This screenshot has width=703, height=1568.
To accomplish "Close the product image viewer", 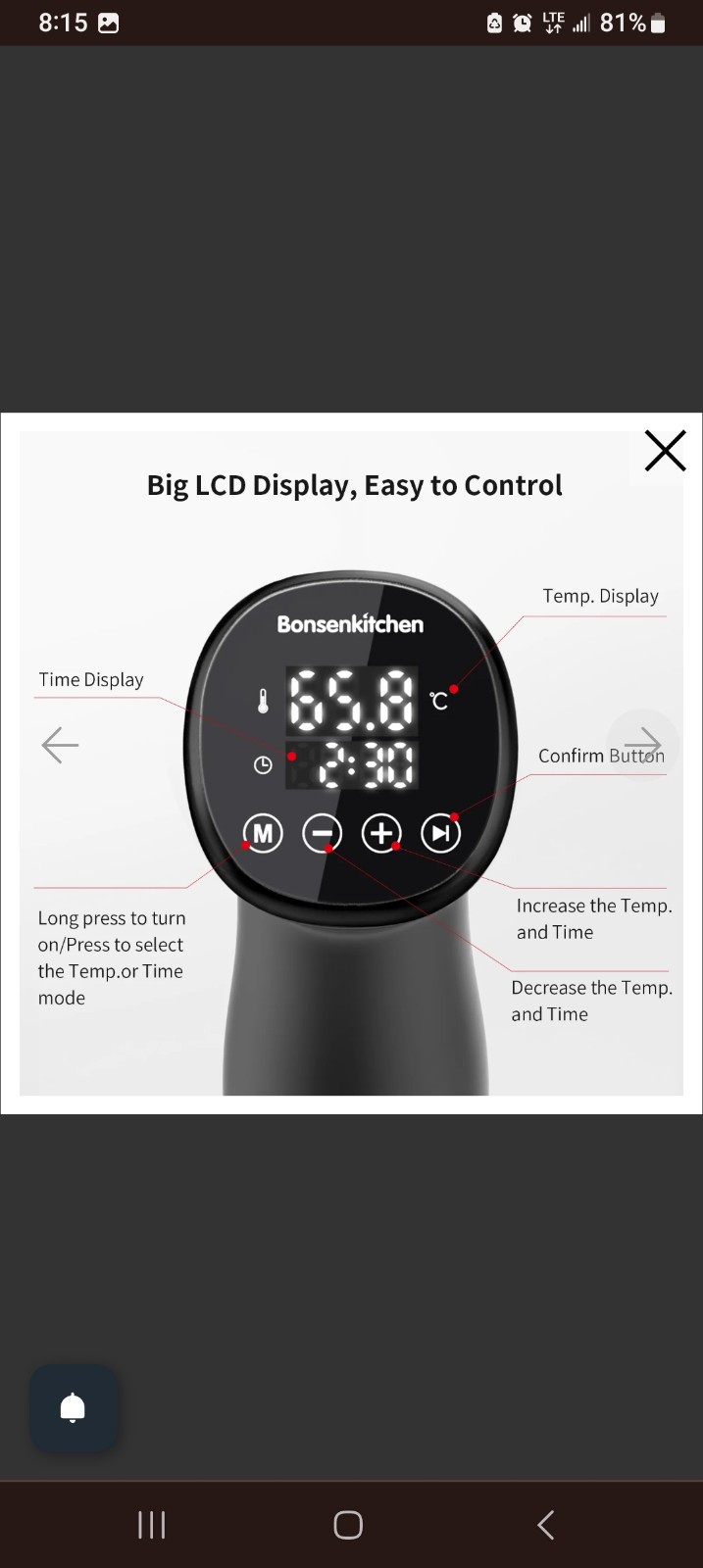I will click(x=665, y=451).
